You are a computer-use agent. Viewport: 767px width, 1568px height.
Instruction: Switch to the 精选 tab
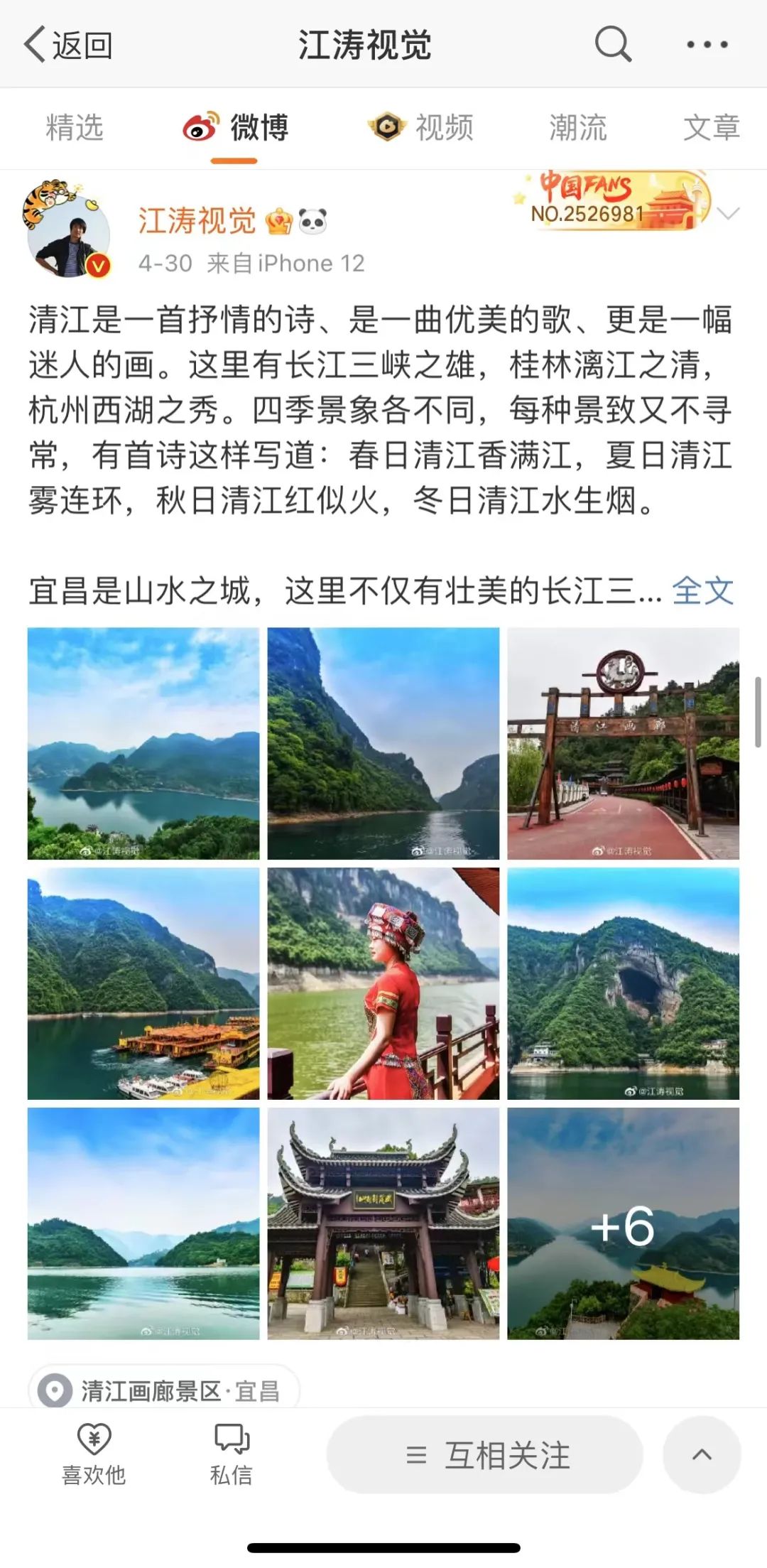75,128
